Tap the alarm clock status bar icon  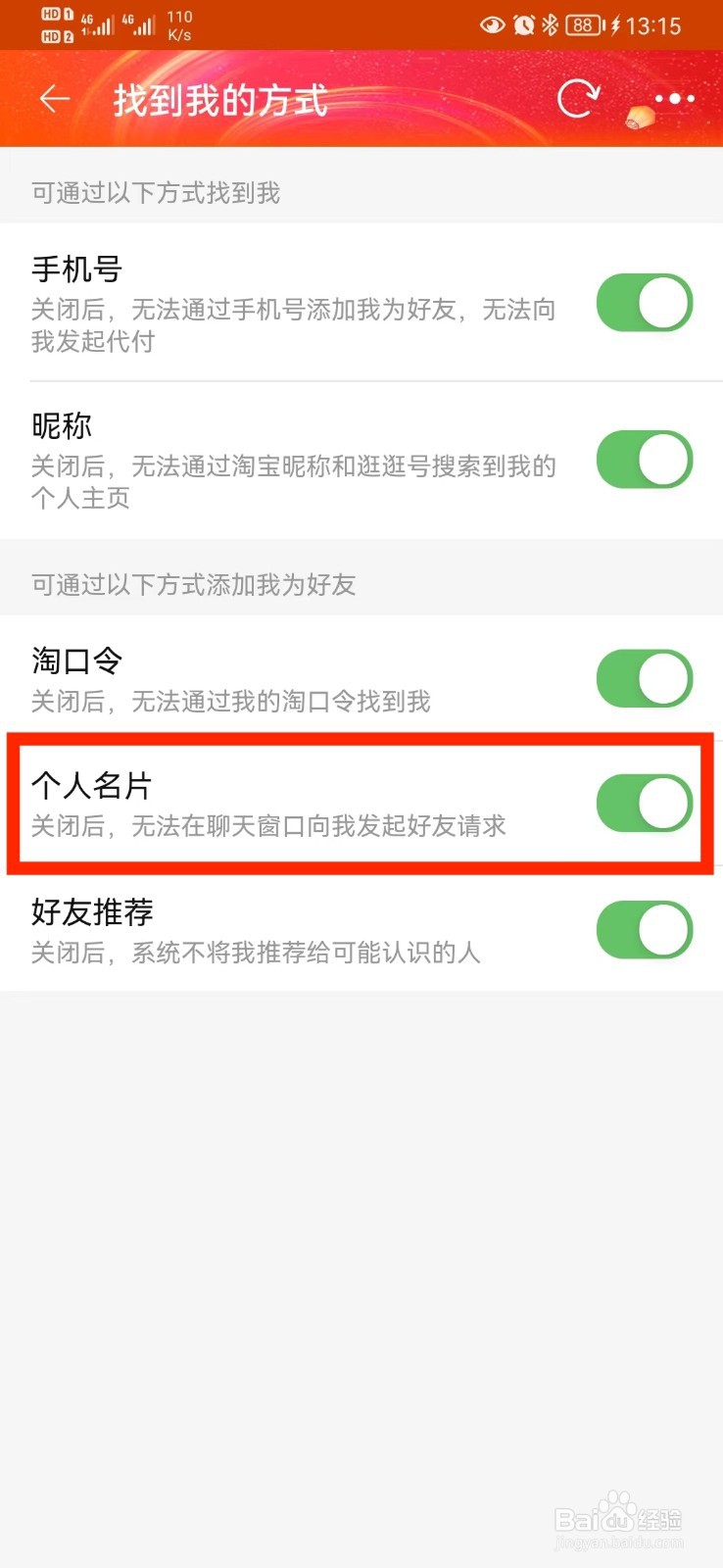pos(523,25)
